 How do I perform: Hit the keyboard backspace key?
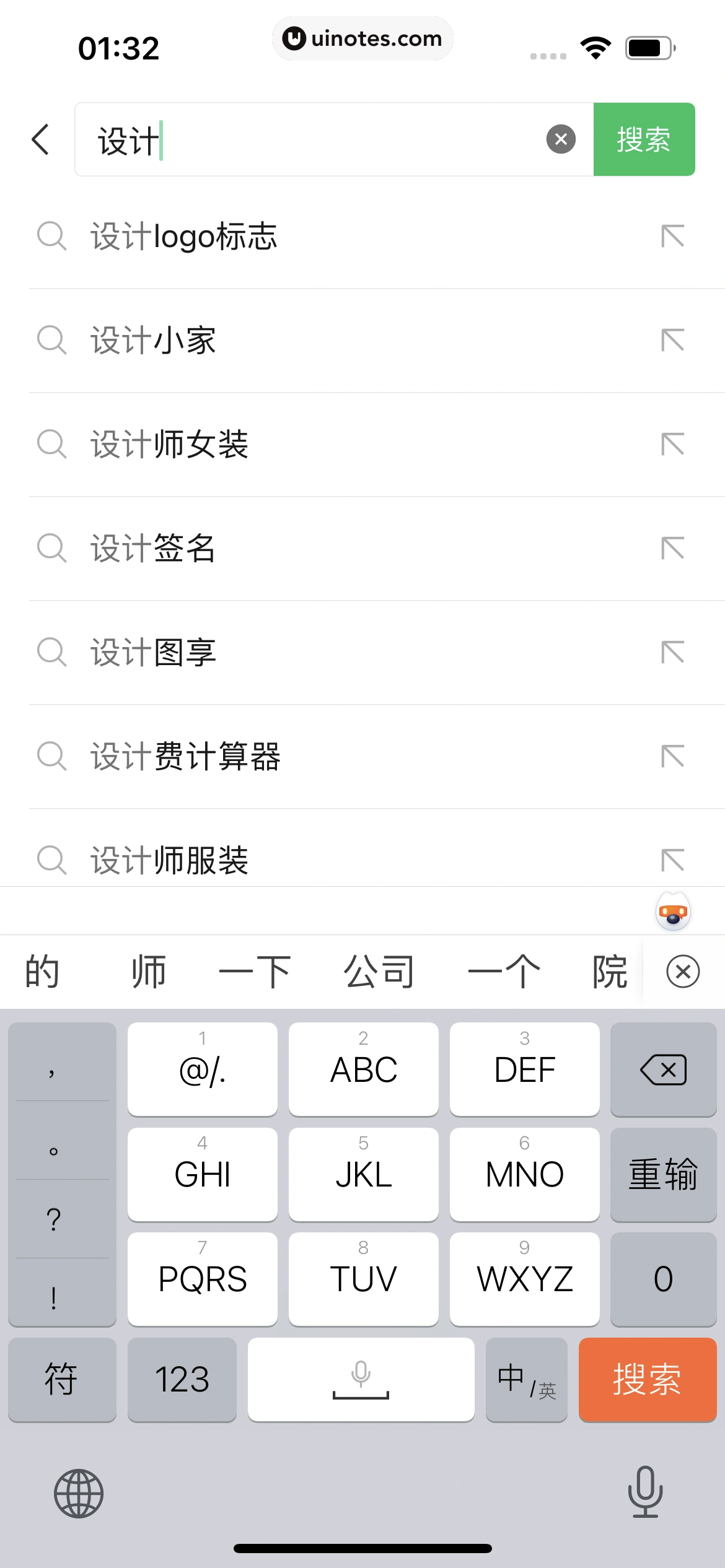(663, 1069)
